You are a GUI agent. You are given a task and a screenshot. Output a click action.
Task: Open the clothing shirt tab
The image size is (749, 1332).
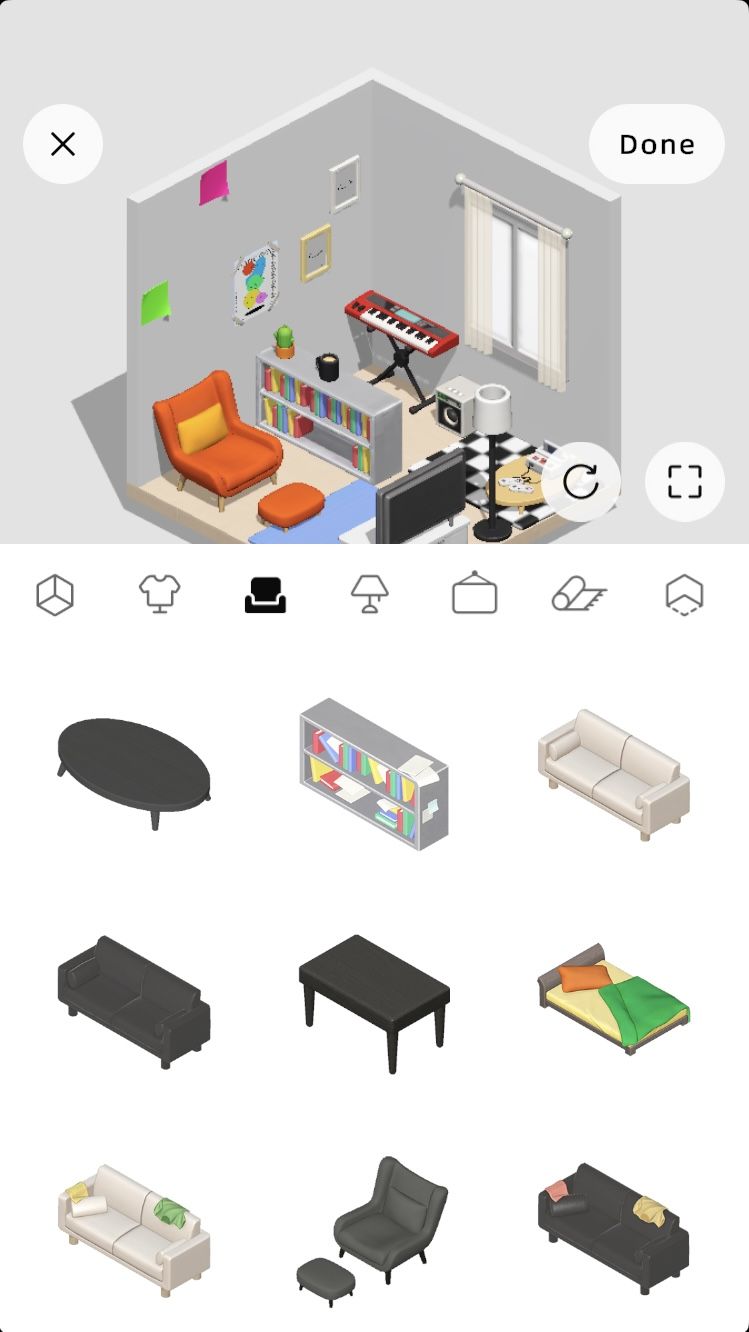(159, 595)
